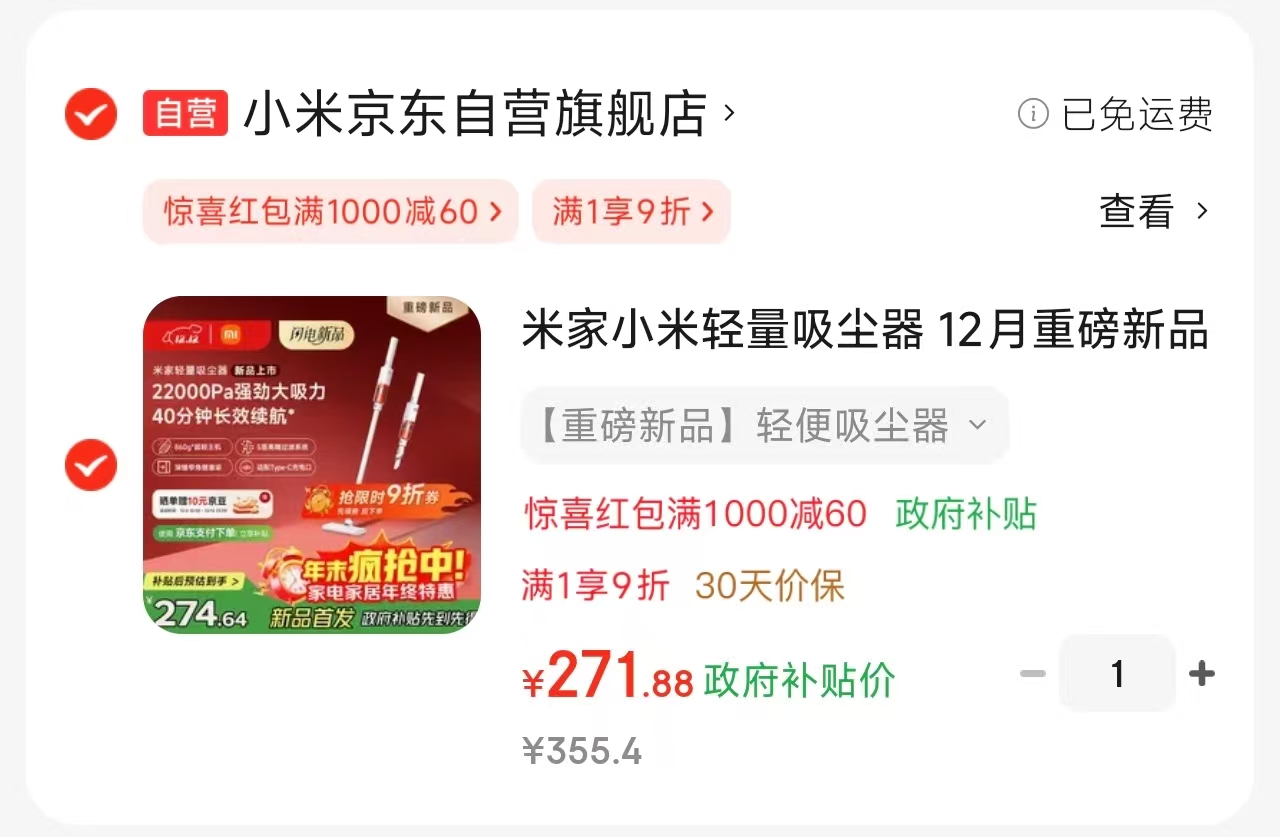
Task: Edit the quantity field showing 1
Action: coord(1117,674)
